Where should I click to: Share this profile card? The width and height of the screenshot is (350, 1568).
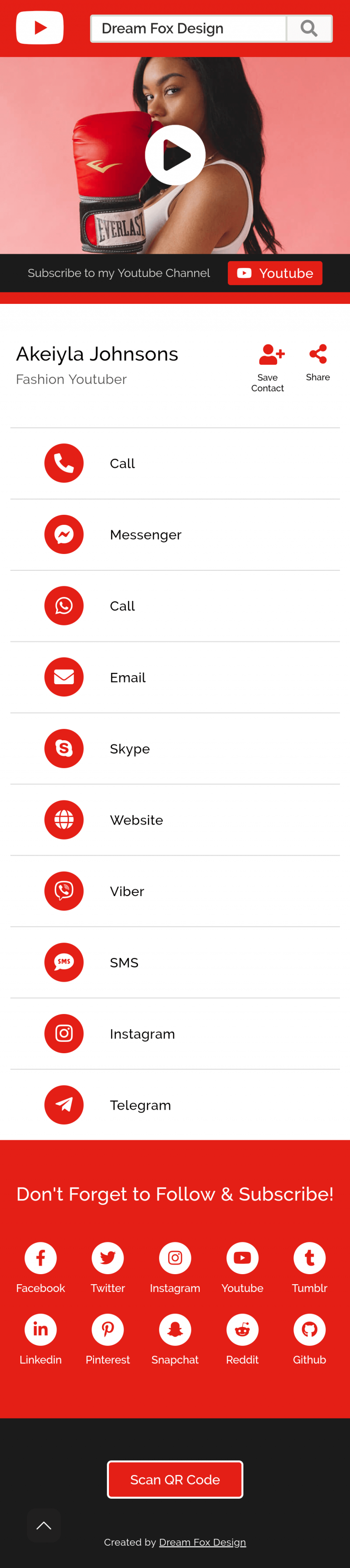click(318, 362)
